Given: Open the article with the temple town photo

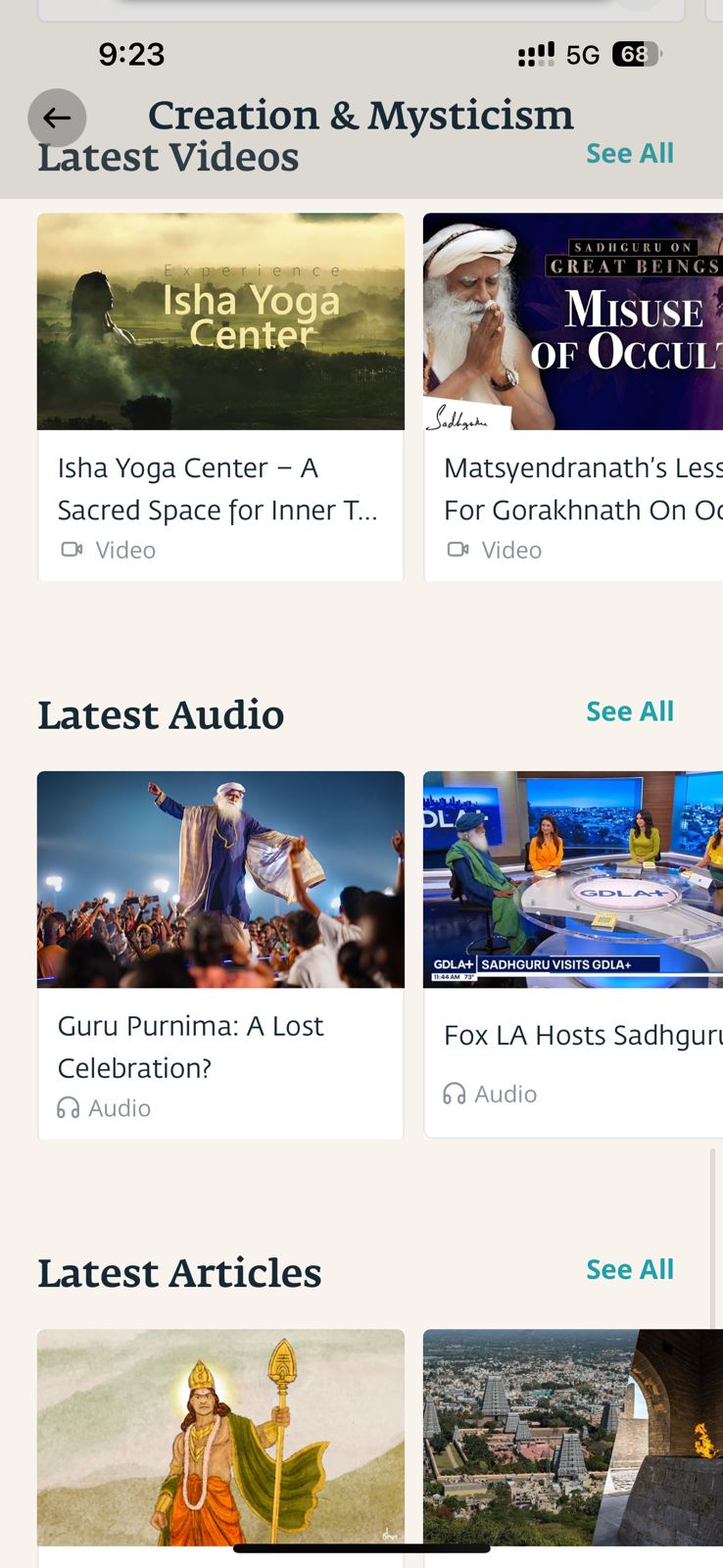Looking at the screenshot, I should click(573, 1437).
